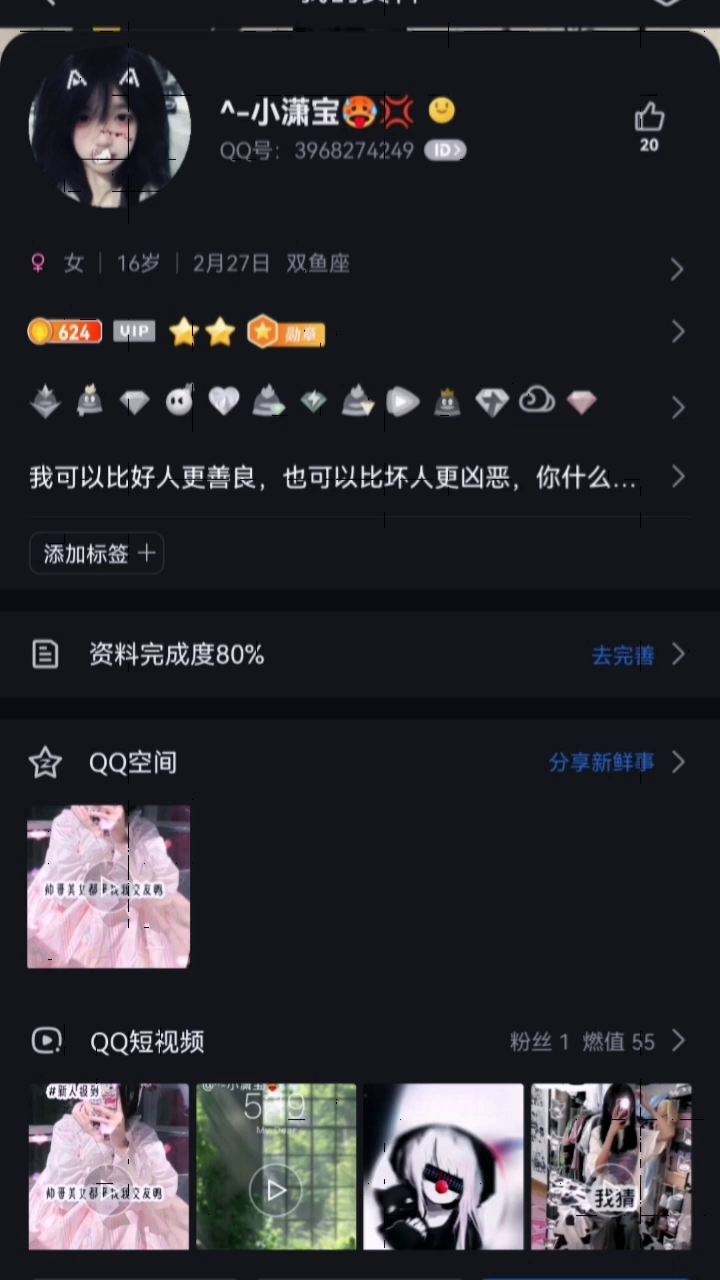Open the QQ空间 video thumbnail
This screenshot has width=720, height=1280.
108,886
